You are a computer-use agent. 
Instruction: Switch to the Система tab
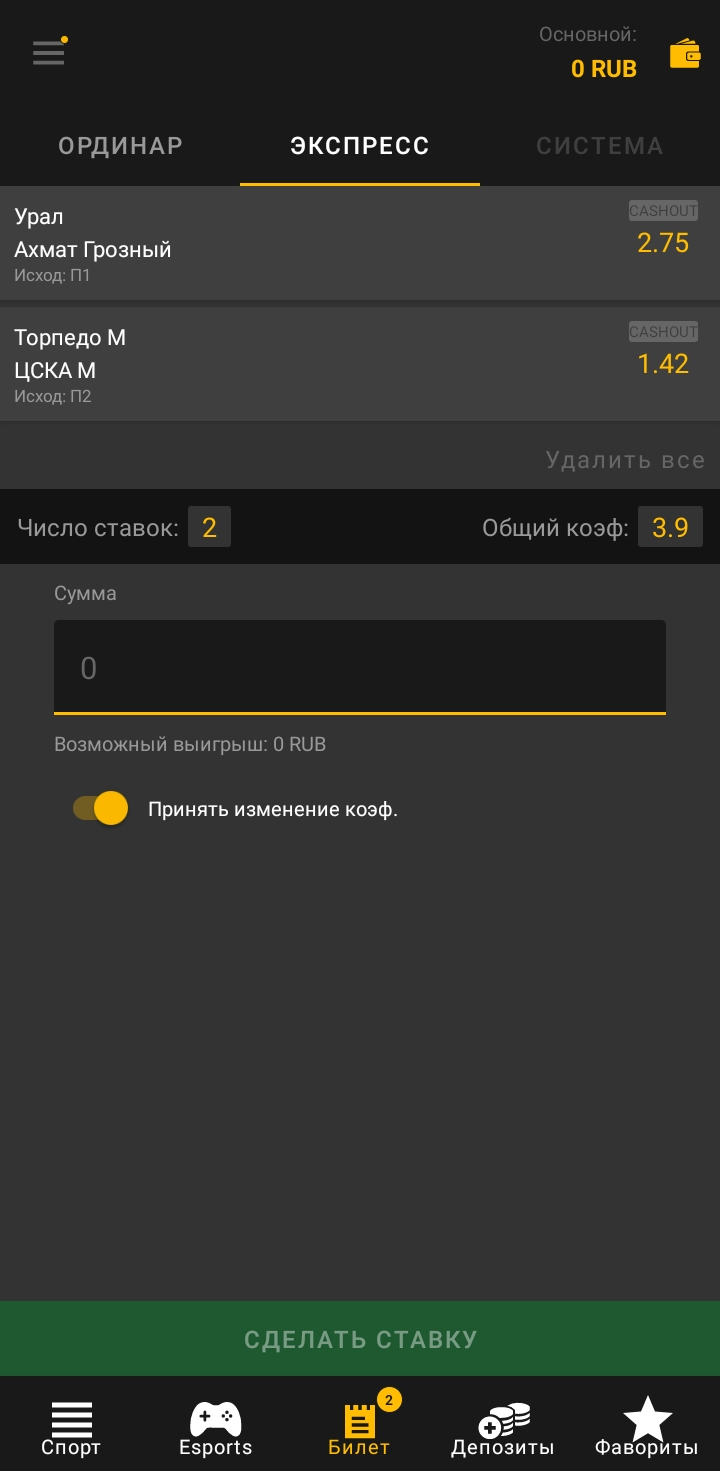[599, 146]
